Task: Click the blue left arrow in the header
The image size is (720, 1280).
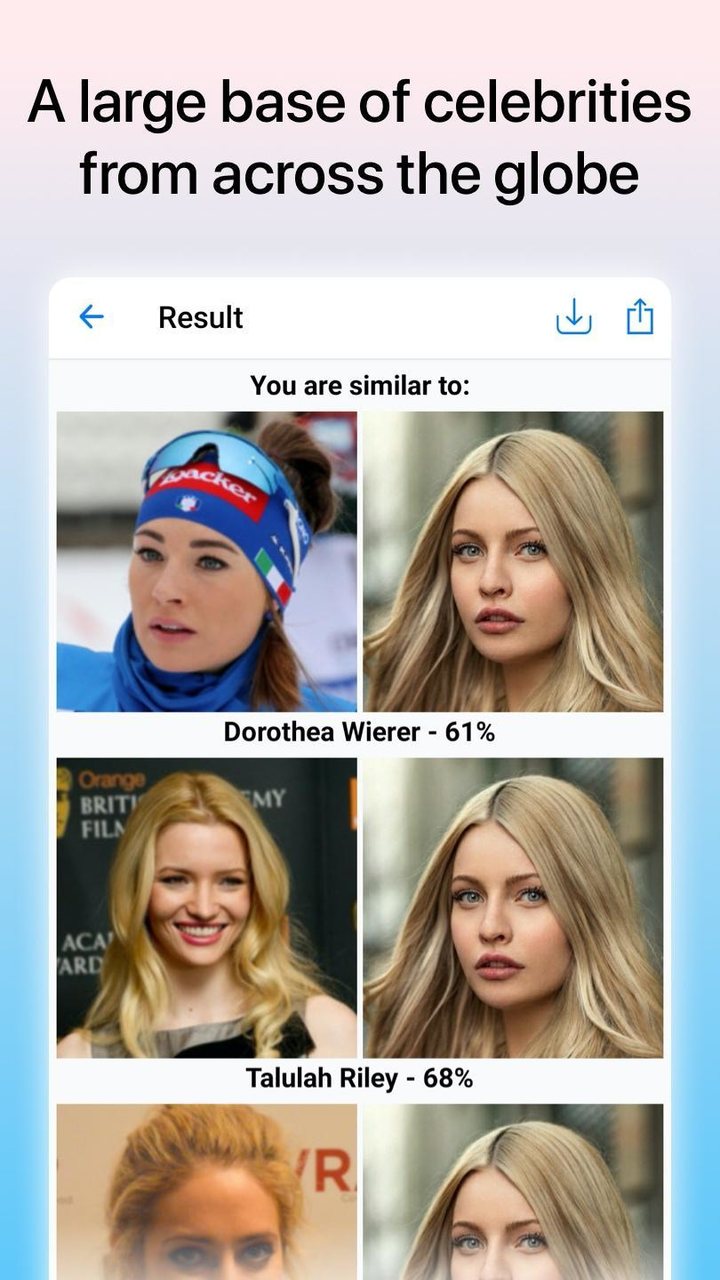Action: pos(91,317)
